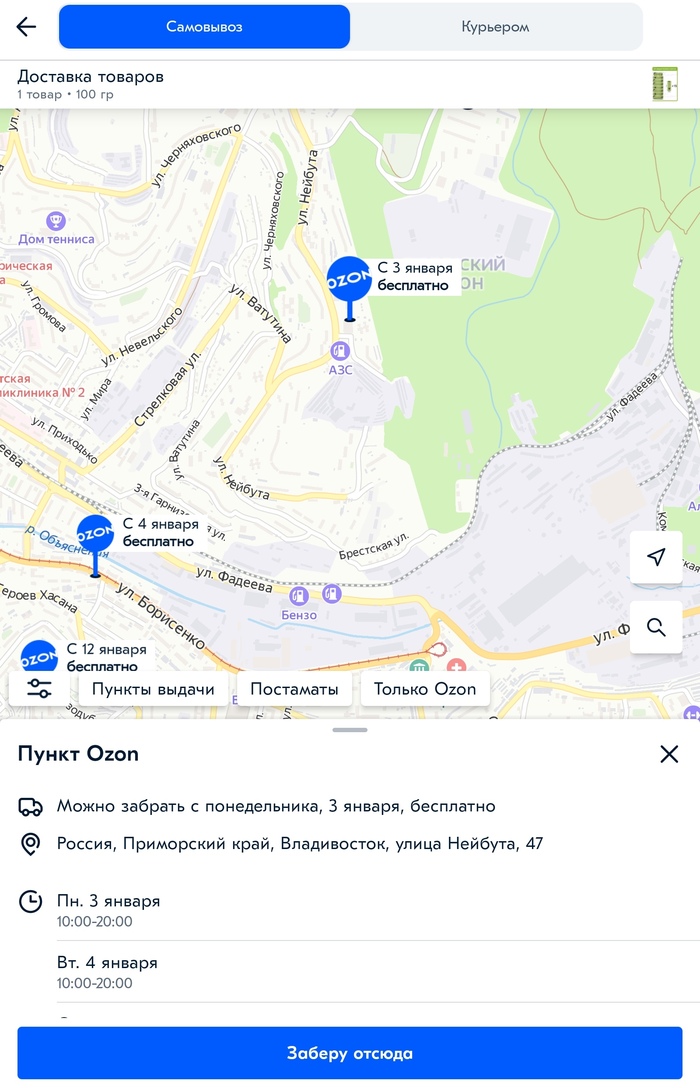Screen dimensions: 700x1088
Task: Go back with the arrow icon
Action: pyautogui.click(x=26, y=27)
